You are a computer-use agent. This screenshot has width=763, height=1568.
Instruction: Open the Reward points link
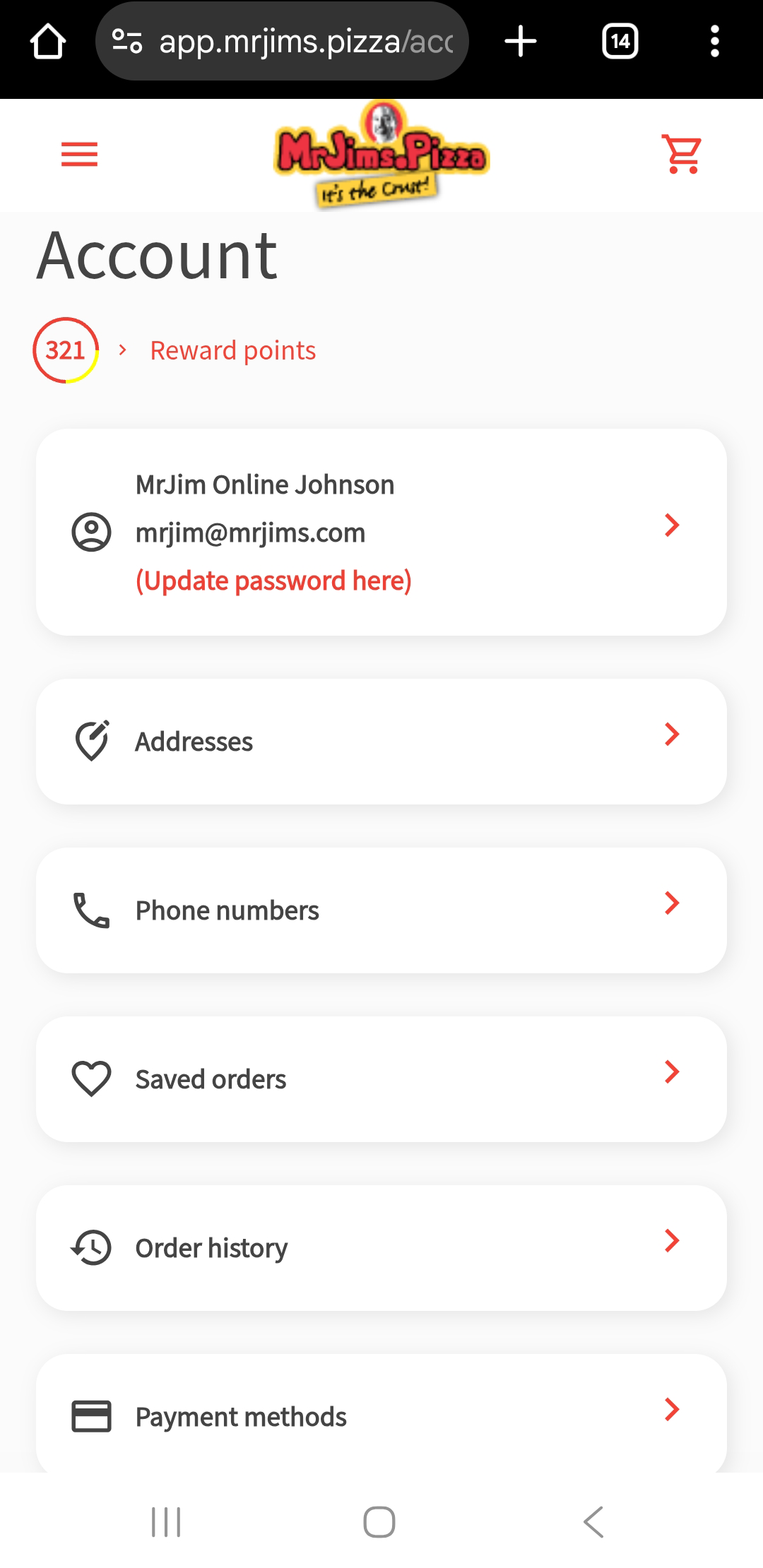point(232,350)
